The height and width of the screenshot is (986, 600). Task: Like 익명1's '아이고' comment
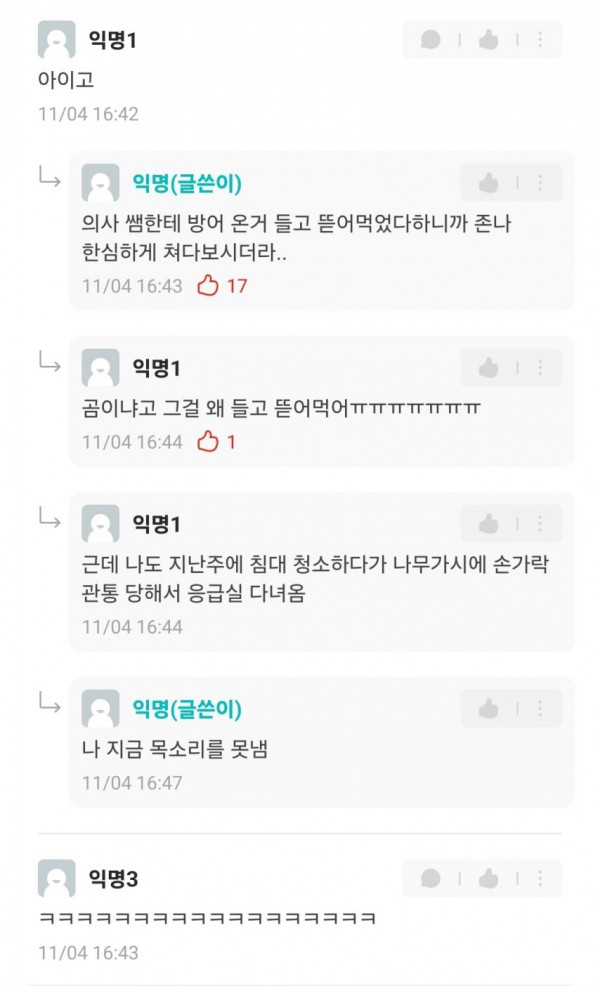[x=488, y=40]
